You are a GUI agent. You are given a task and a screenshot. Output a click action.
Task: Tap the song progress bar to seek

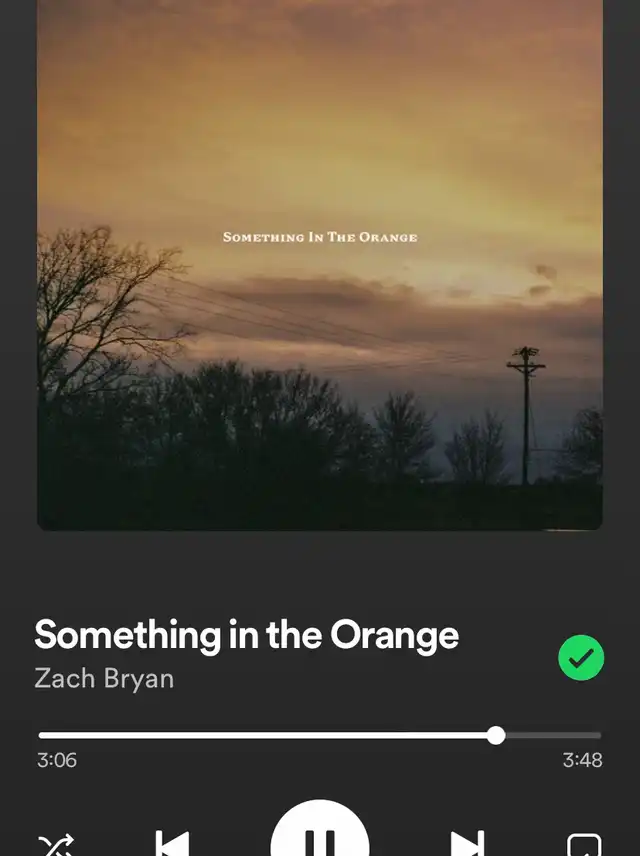click(x=320, y=736)
